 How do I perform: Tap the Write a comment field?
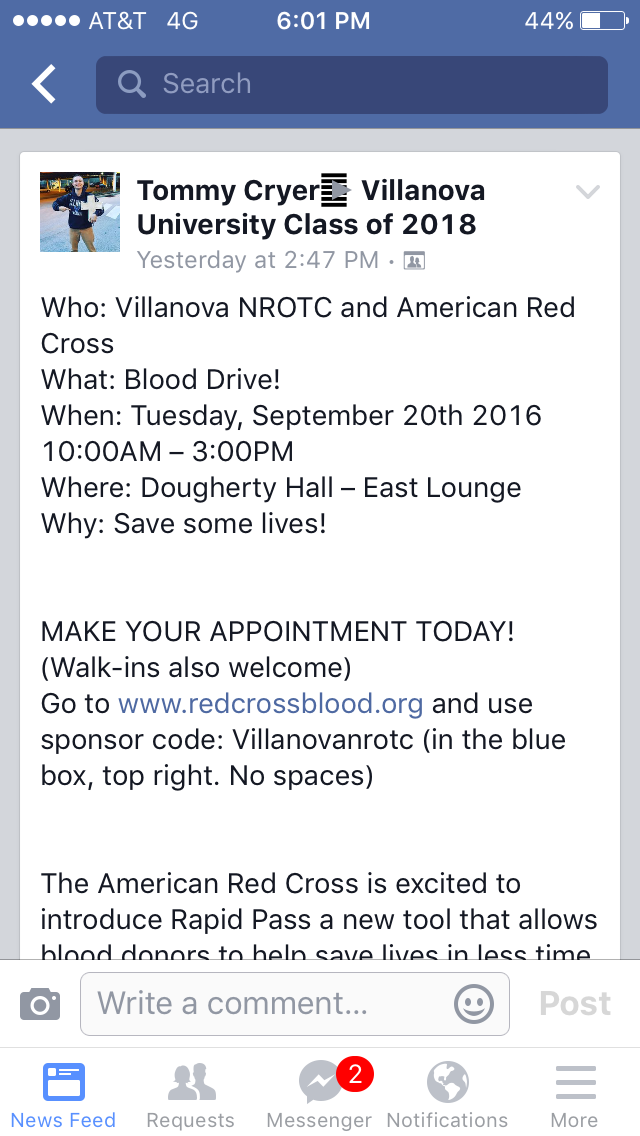(x=270, y=1004)
